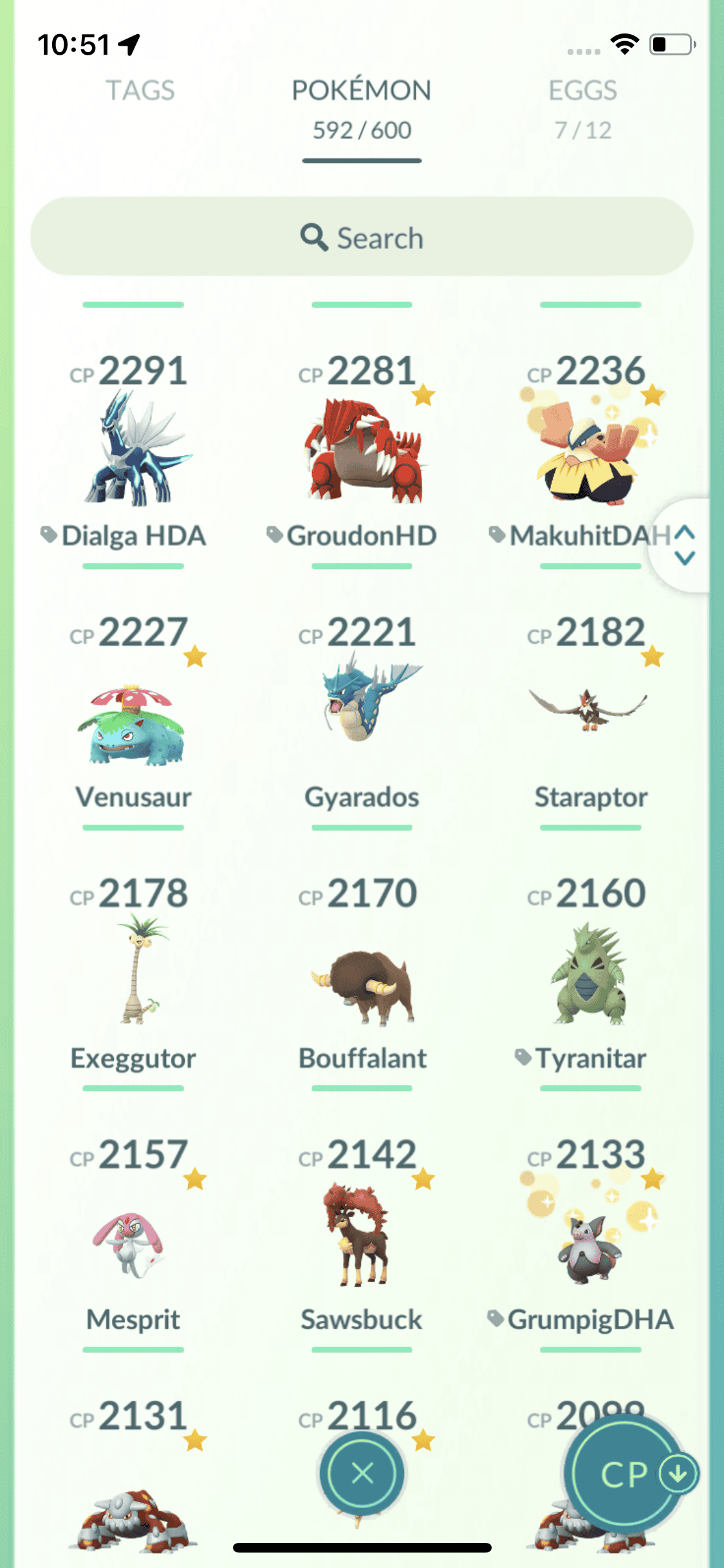This screenshot has width=724, height=1568.
Task: Tap the fast scroll arrows handle
Action: point(685,545)
